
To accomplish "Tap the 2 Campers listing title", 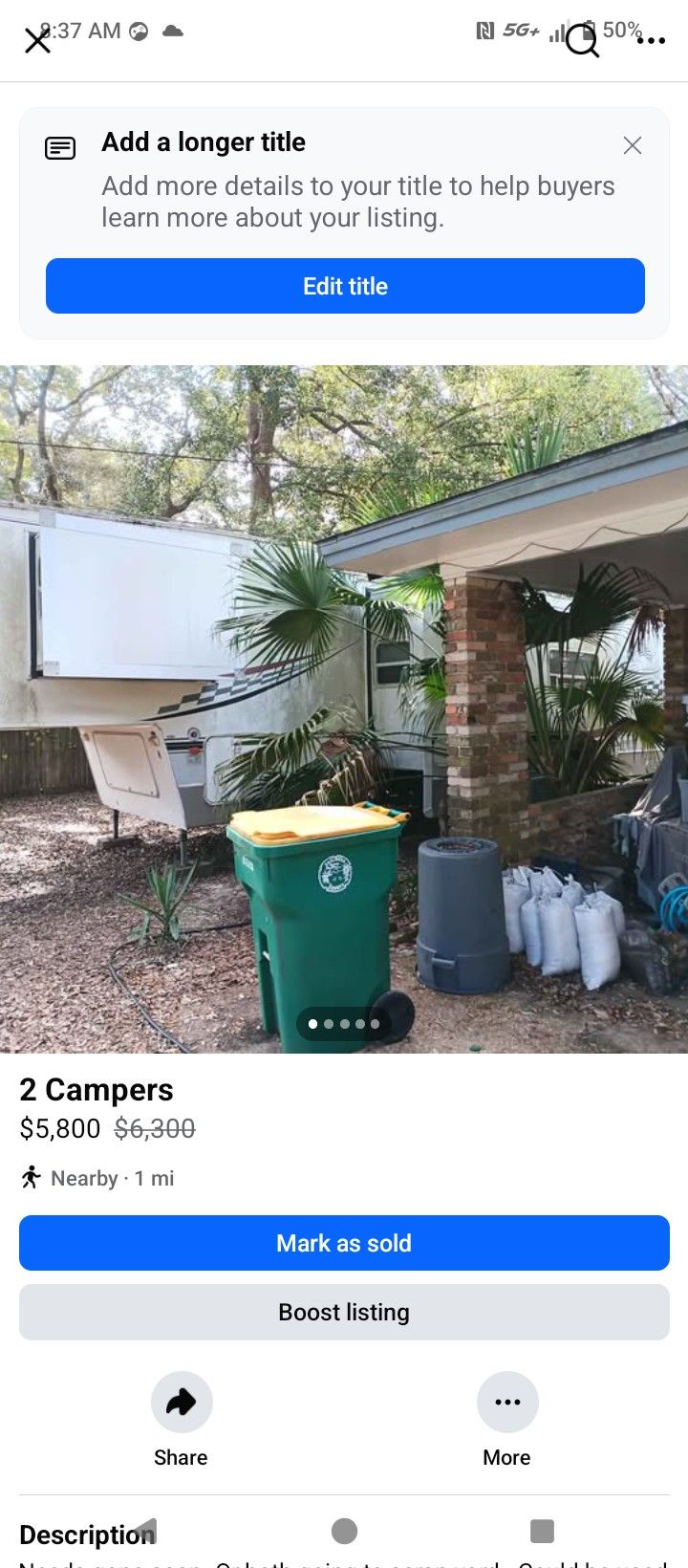I will [x=96, y=1090].
